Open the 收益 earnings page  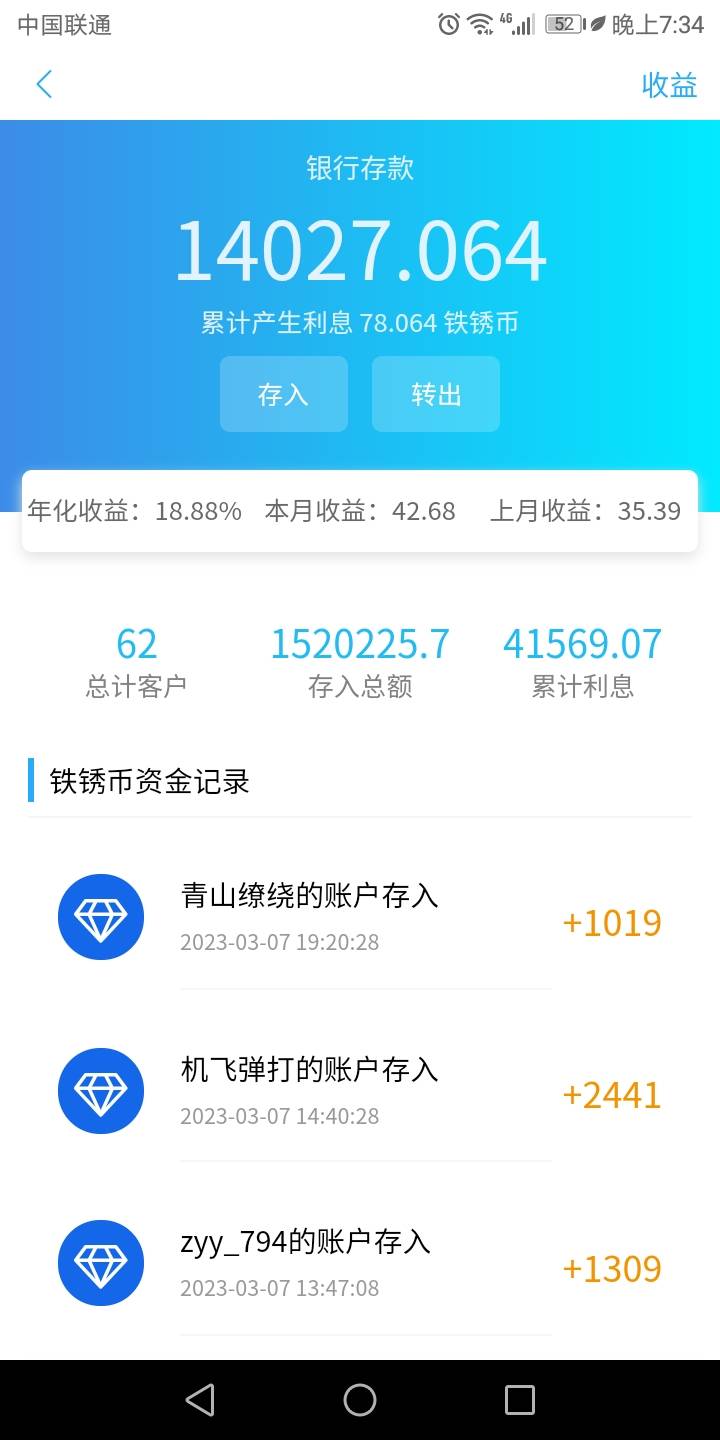(x=669, y=85)
